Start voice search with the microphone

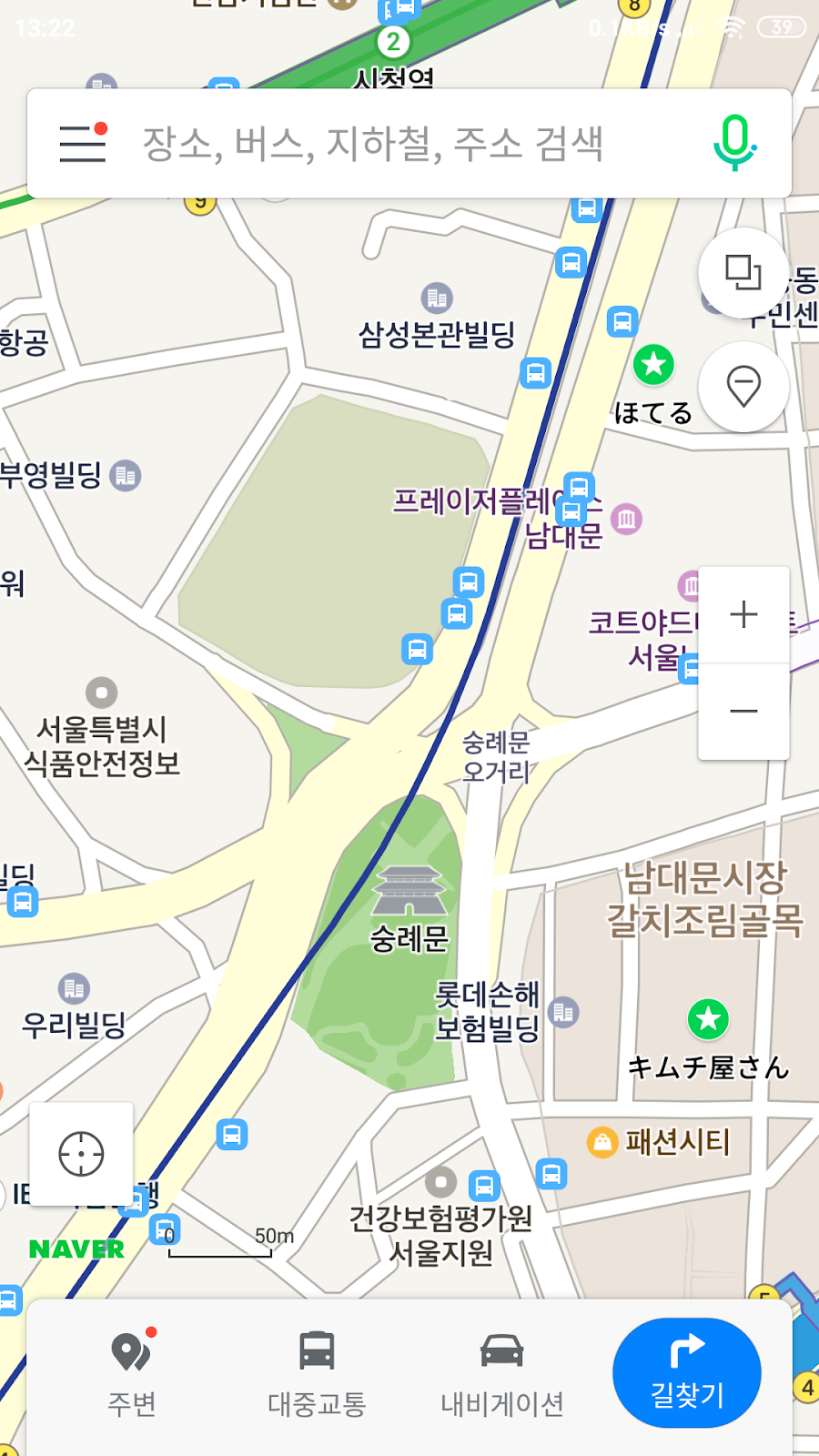pyautogui.click(x=734, y=143)
